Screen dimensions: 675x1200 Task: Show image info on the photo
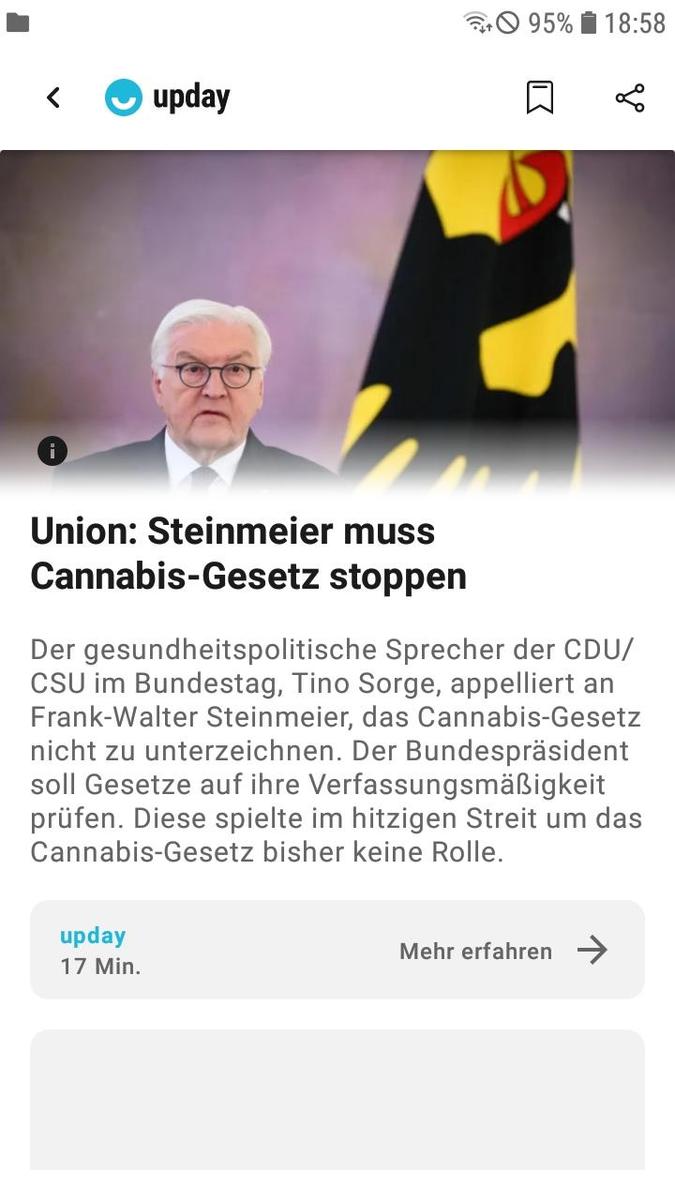pyautogui.click(x=52, y=451)
